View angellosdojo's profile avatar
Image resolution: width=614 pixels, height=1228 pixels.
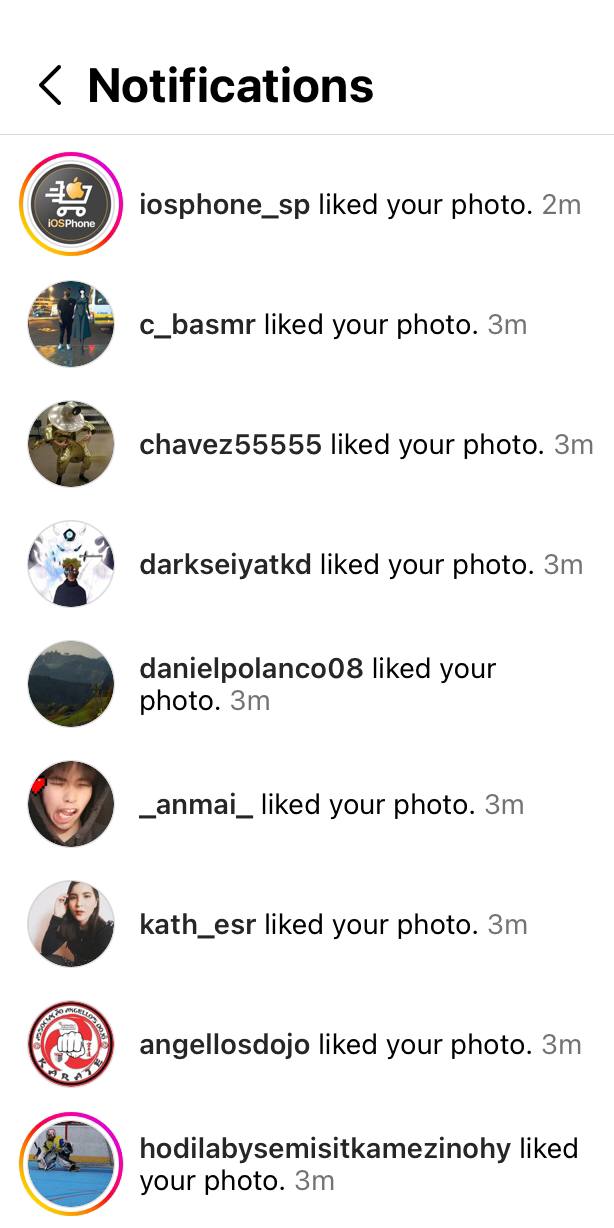(x=71, y=1044)
